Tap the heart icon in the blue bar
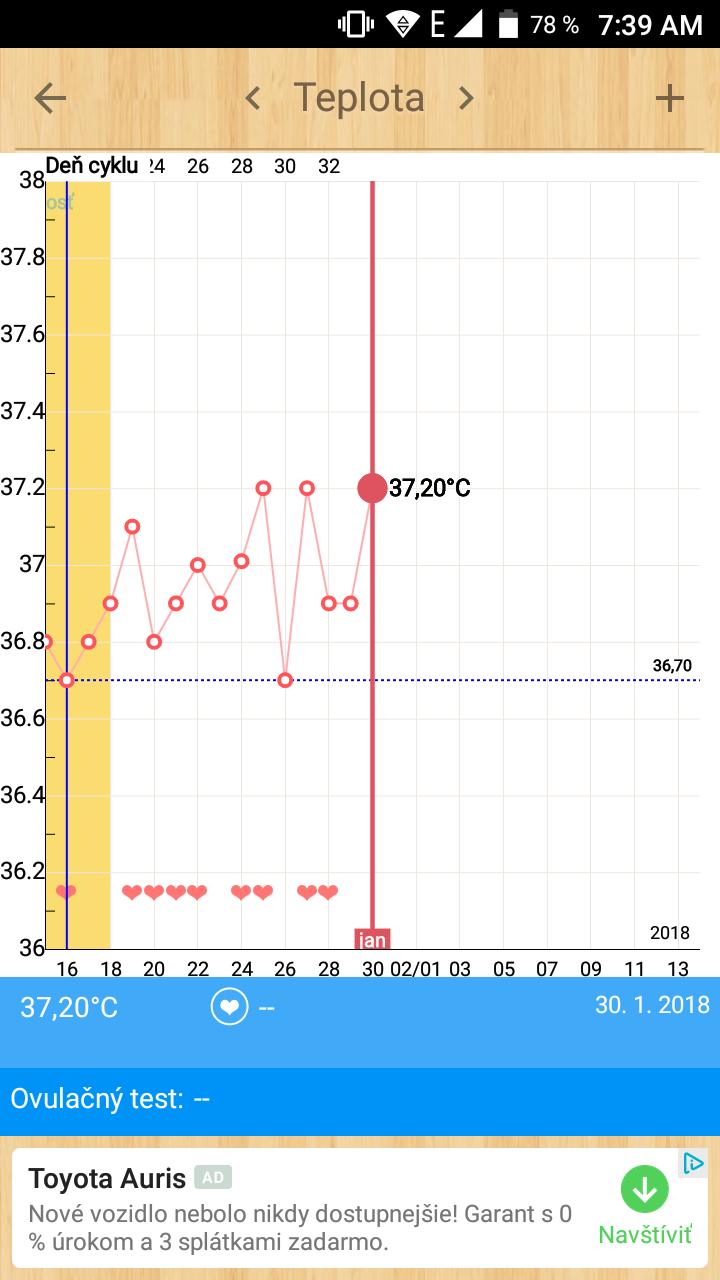720x1280 pixels. 229,1007
